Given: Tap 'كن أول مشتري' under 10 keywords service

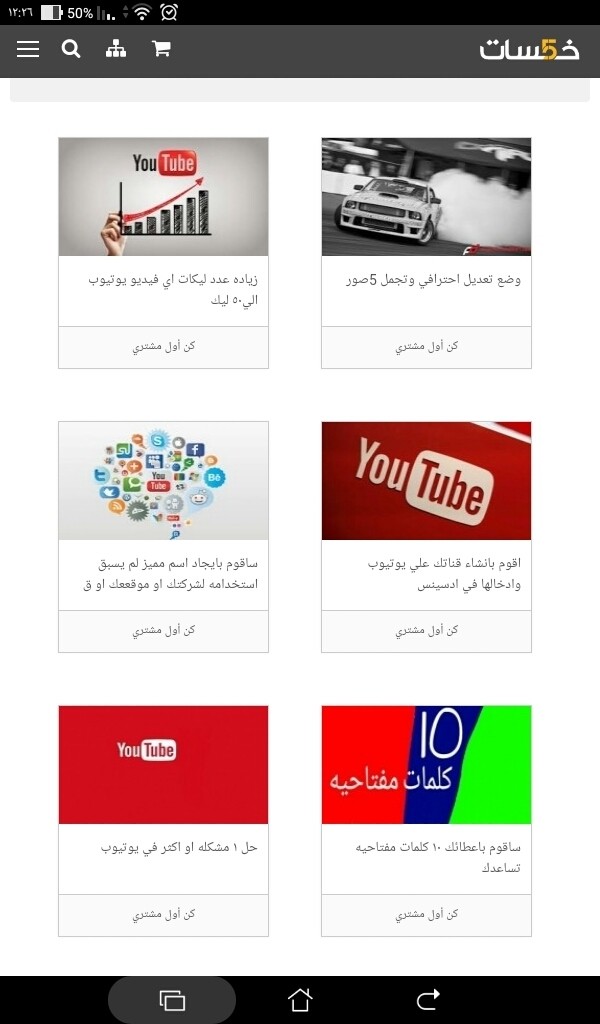Looking at the screenshot, I should tap(426, 914).
